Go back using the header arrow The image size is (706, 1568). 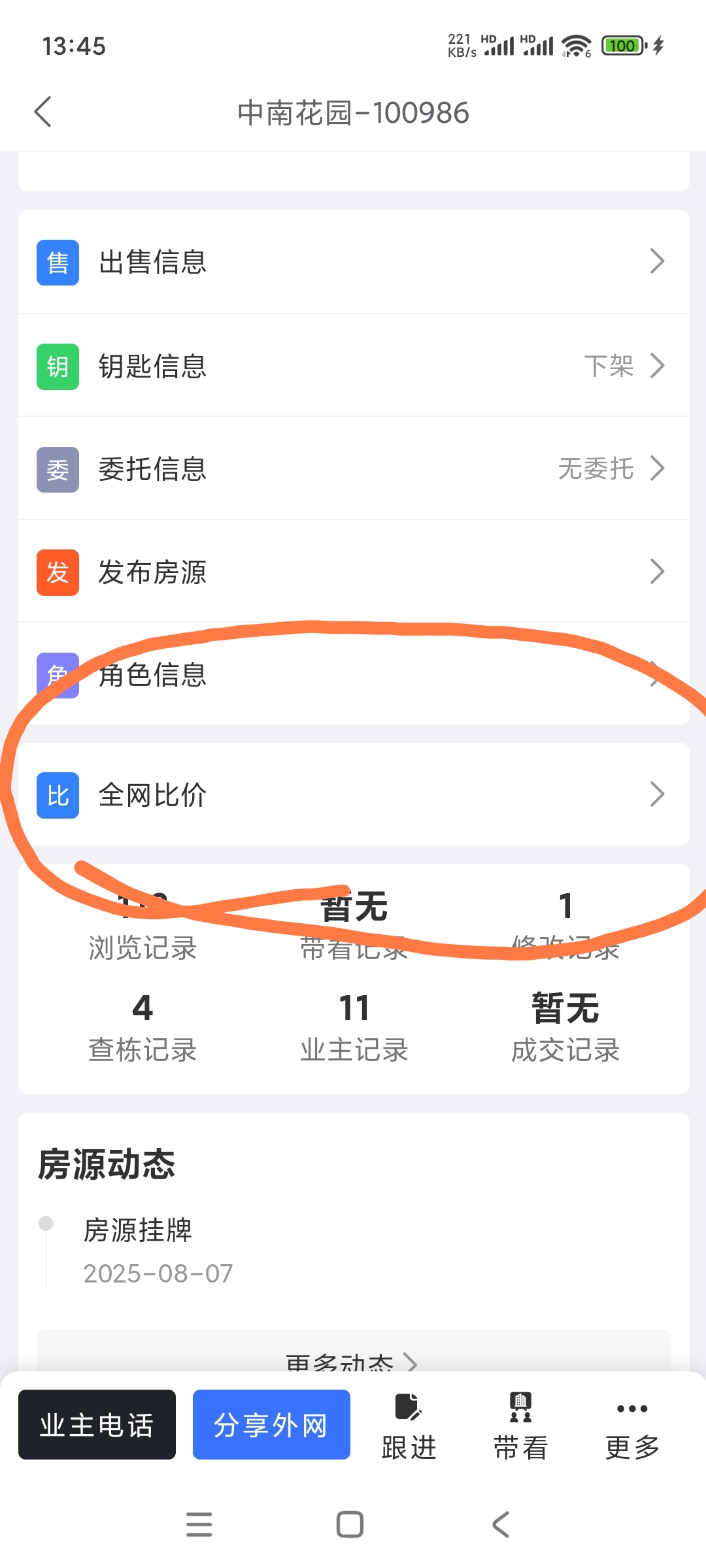click(43, 112)
